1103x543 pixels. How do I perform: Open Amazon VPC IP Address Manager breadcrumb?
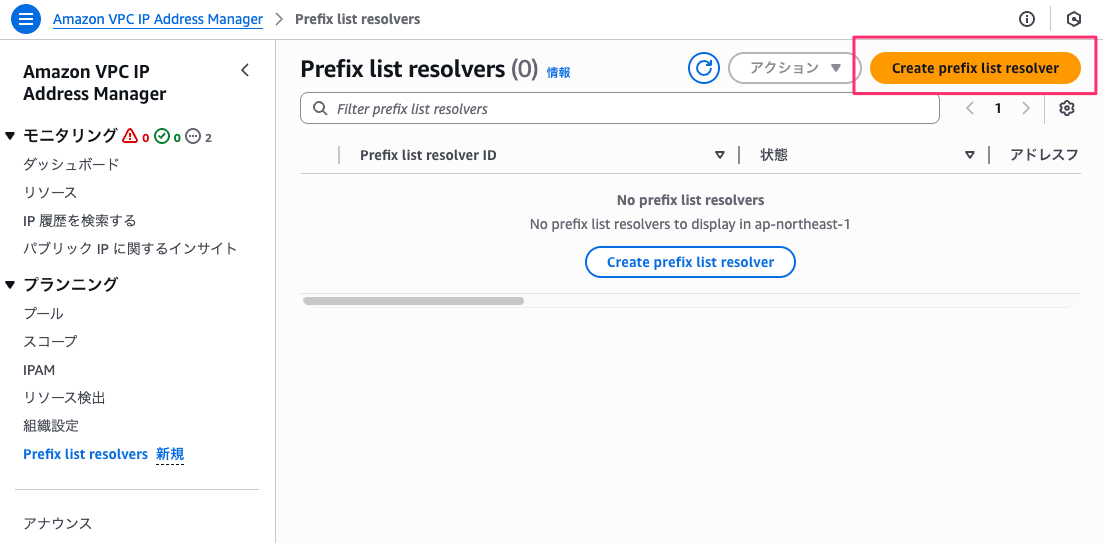[x=157, y=19]
